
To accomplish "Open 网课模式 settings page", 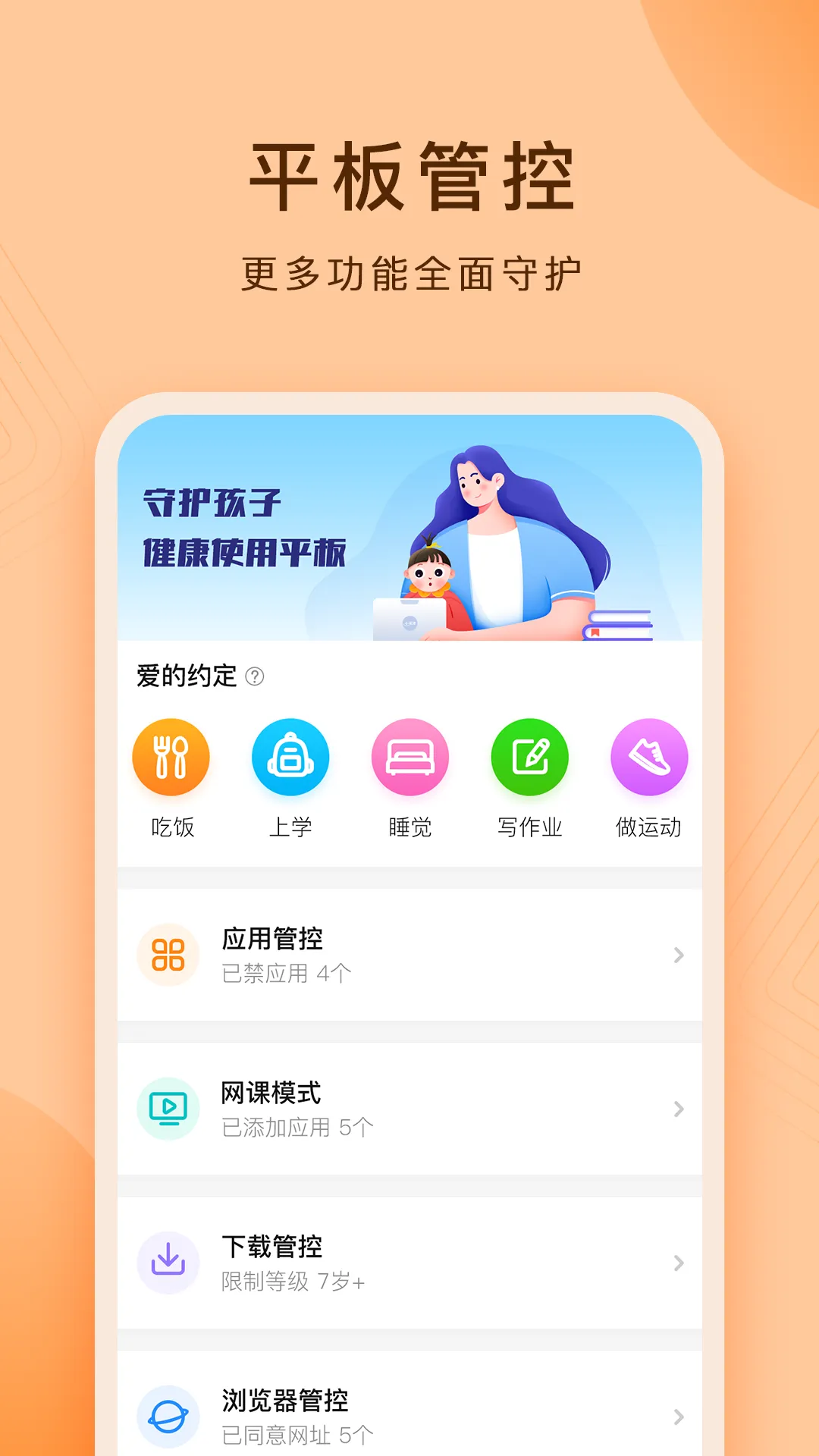I will tap(409, 1109).
